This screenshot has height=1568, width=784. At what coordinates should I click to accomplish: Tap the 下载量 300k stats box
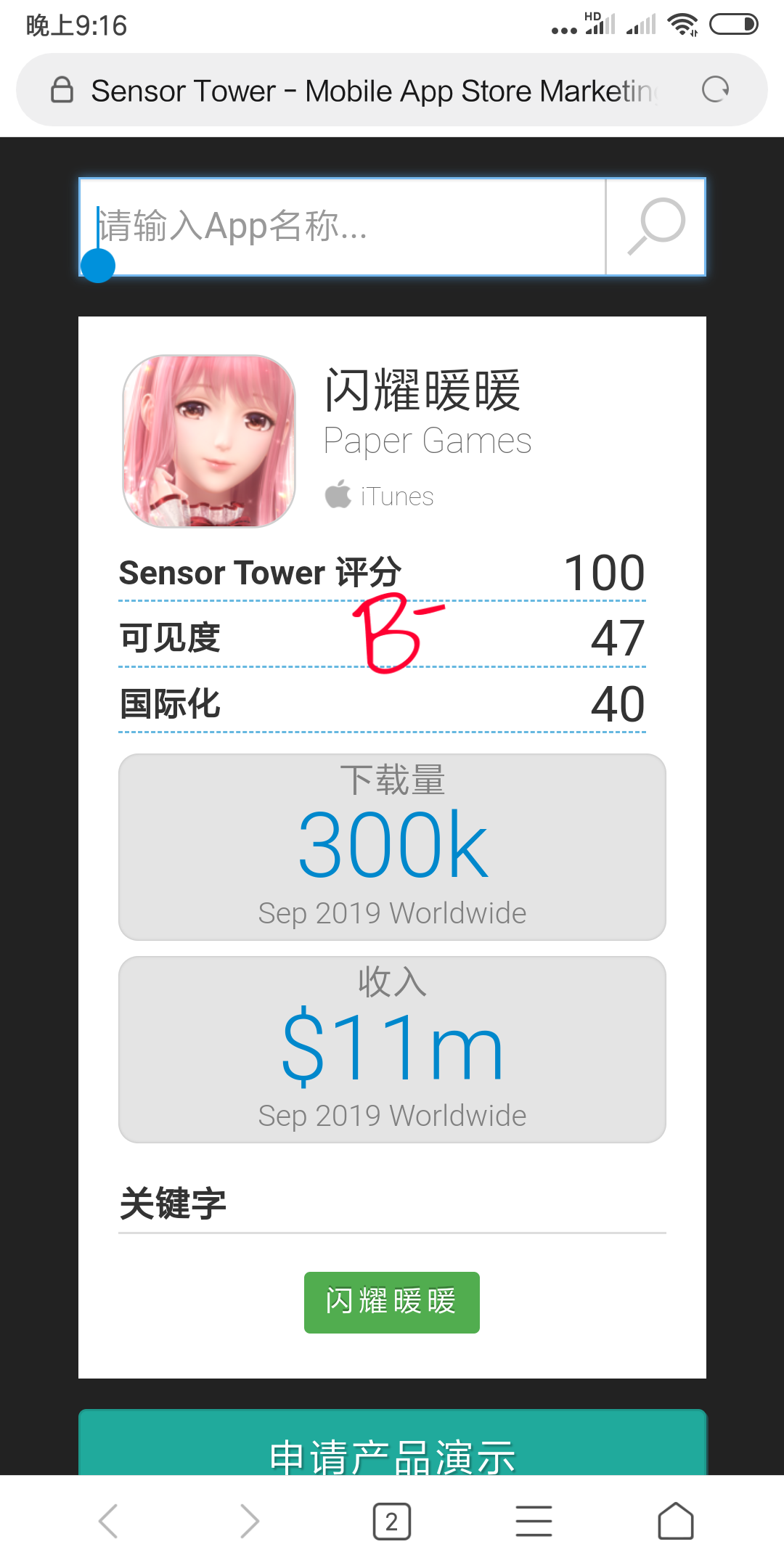click(x=391, y=846)
